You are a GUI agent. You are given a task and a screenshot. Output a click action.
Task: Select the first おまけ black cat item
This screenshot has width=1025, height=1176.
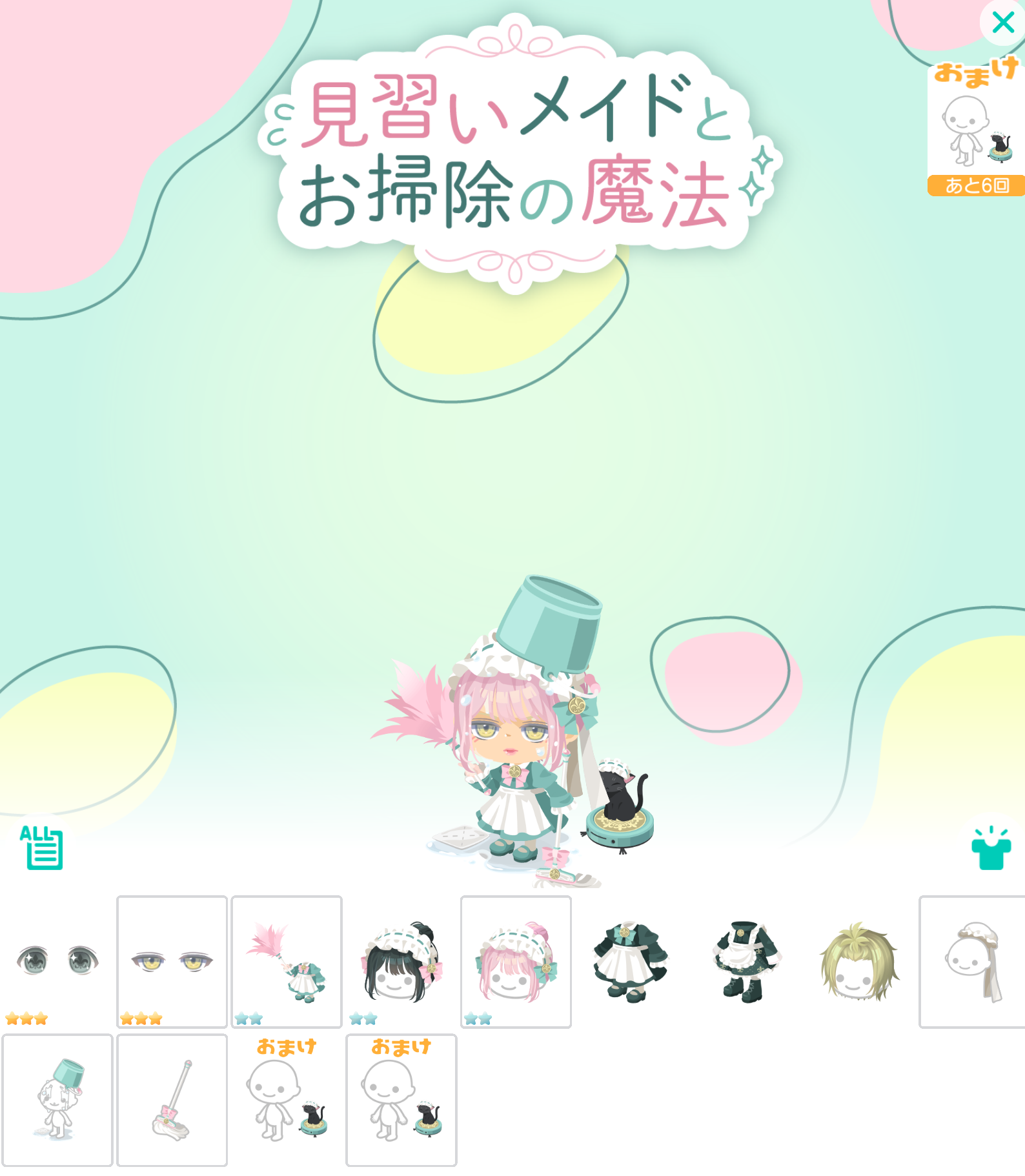[x=287, y=1100]
